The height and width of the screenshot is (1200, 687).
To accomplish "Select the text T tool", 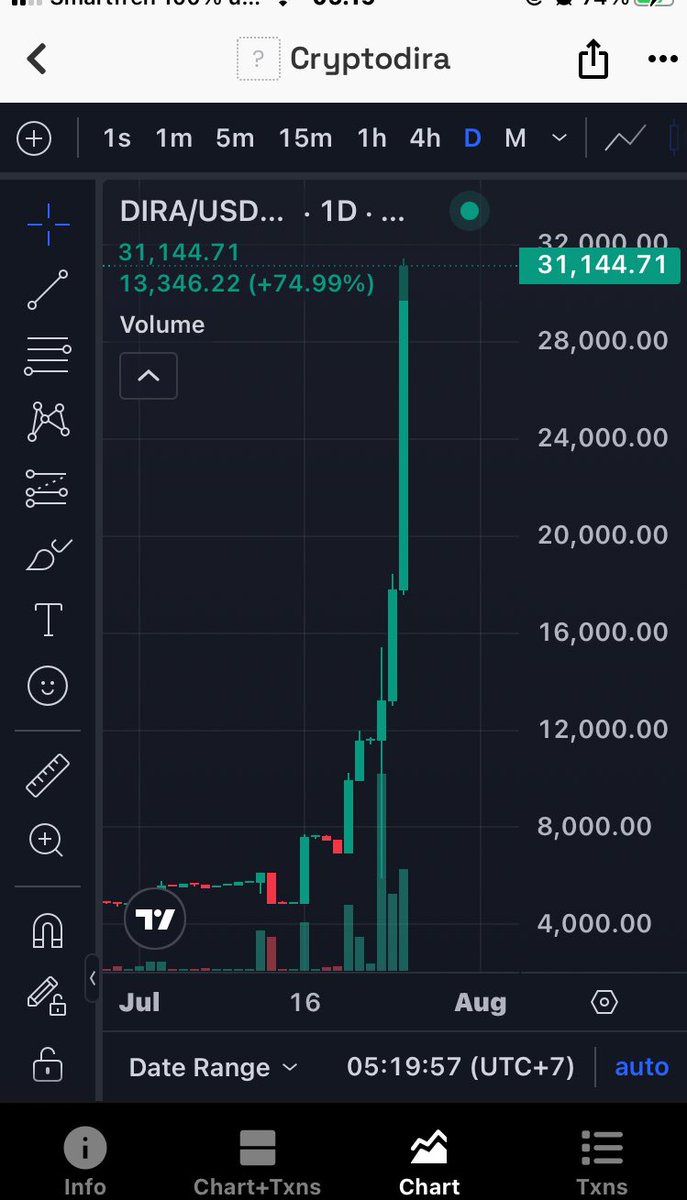I will 49,620.
